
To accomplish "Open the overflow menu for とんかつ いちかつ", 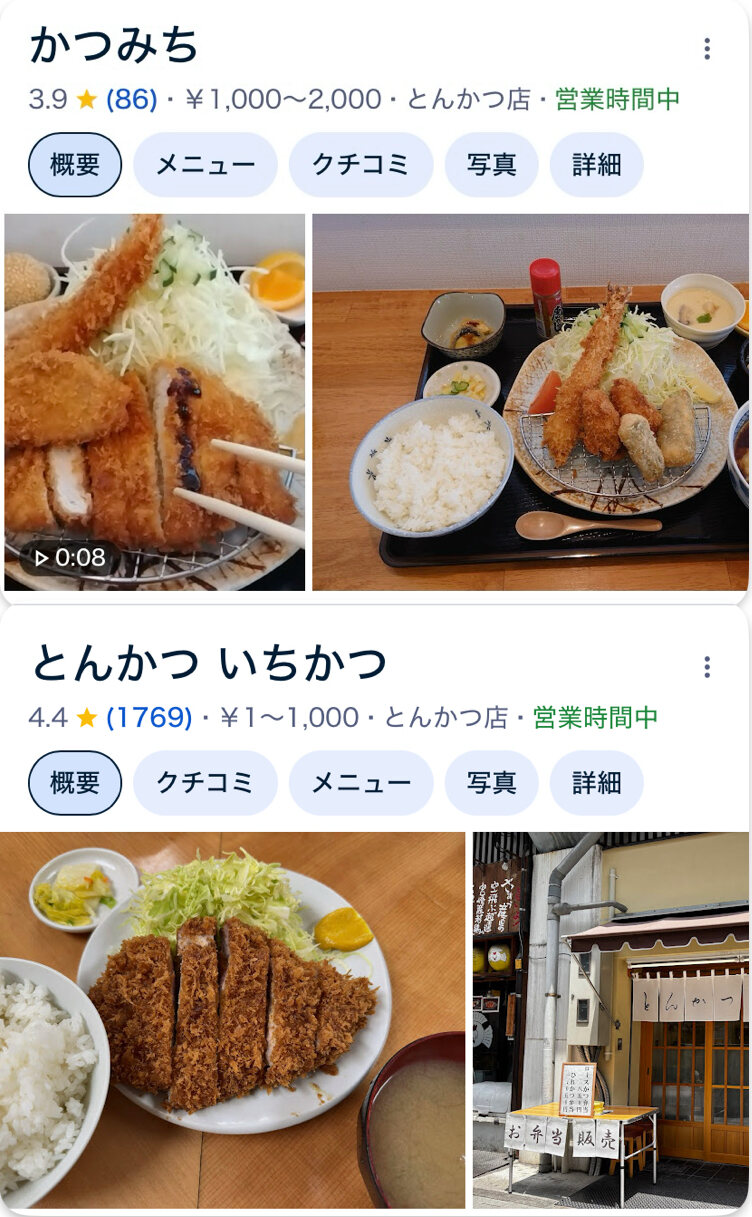I will 707,667.
